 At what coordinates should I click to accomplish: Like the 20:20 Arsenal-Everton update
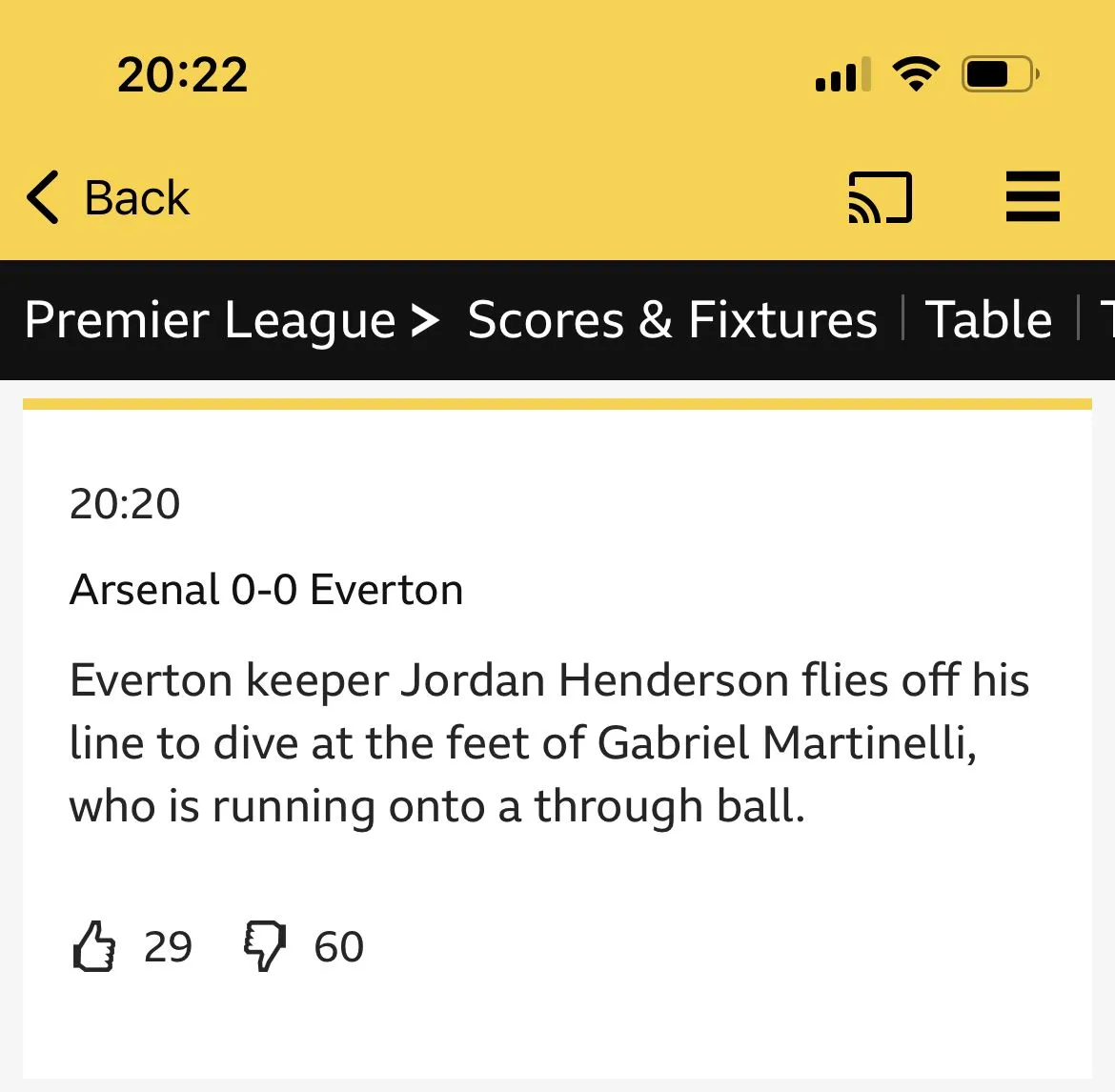(x=94, y=946)
